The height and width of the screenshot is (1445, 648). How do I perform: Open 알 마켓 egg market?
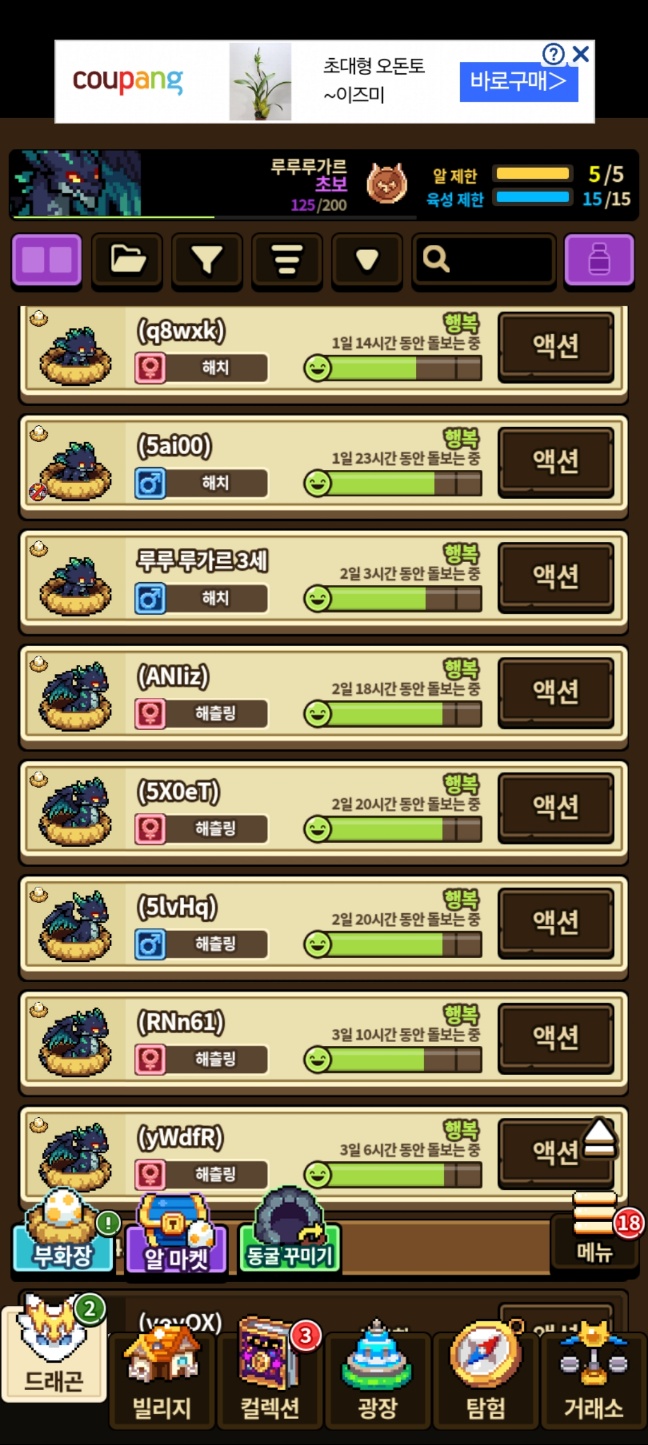pos(176,1238)
